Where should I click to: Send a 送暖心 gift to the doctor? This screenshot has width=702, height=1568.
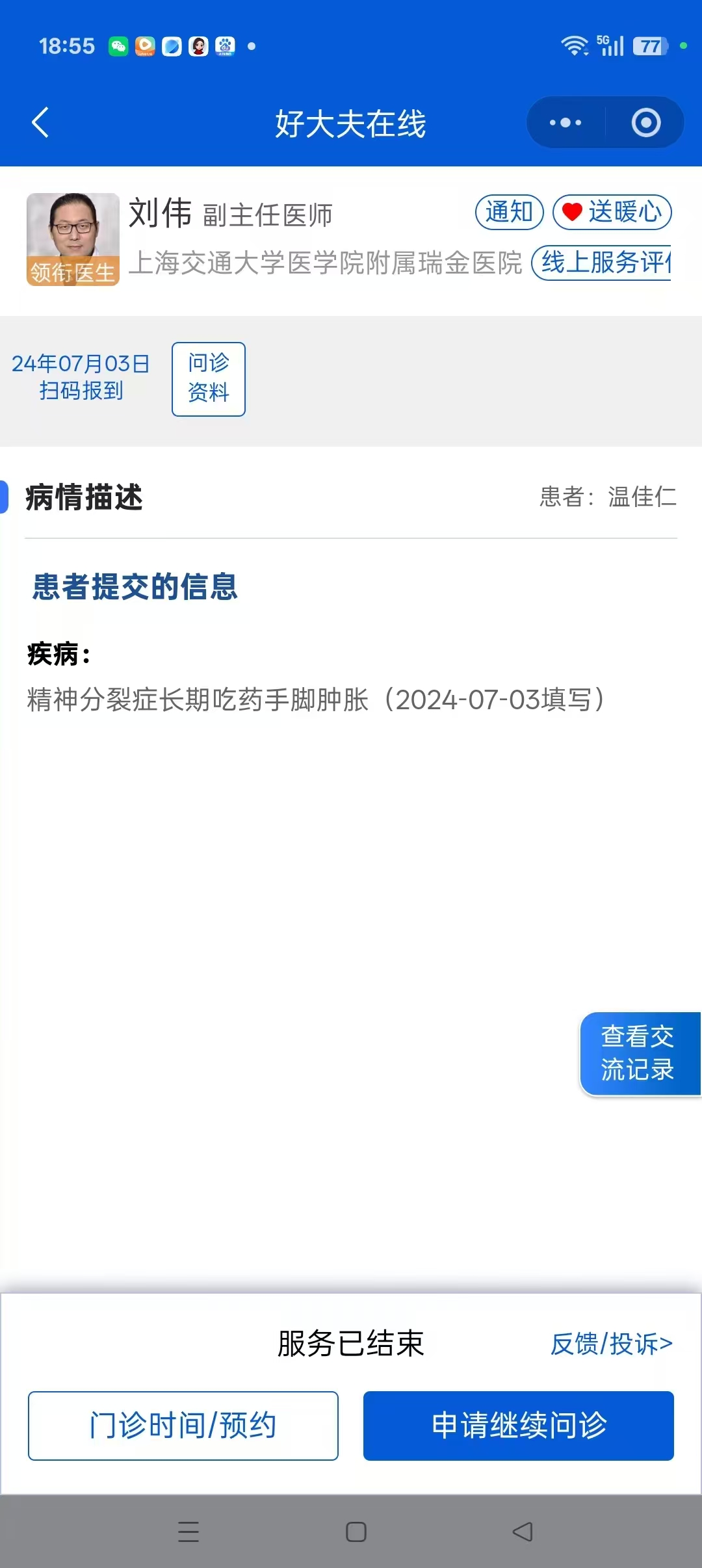click(x=612, y=212)
